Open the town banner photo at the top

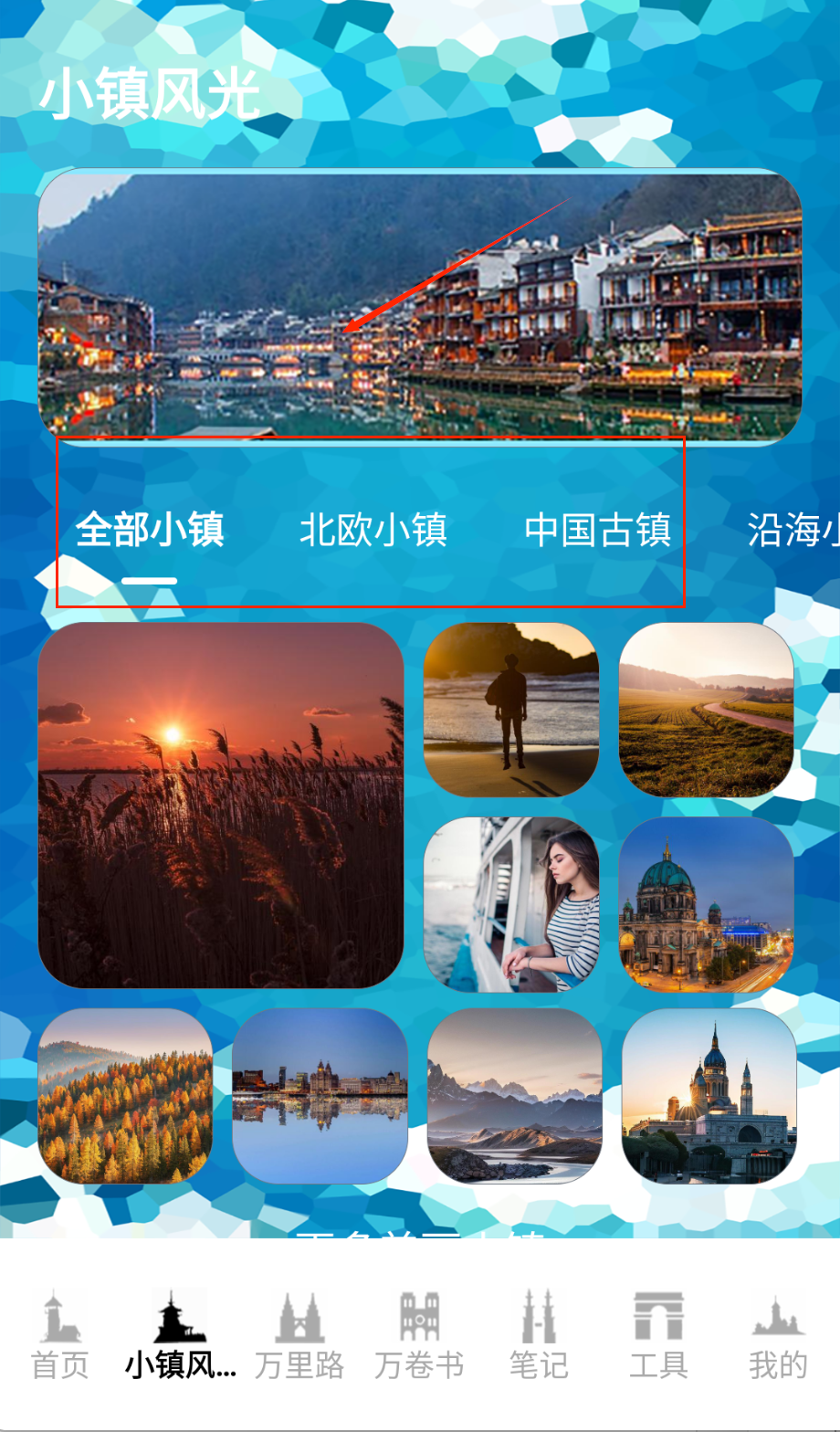click(420, 306)
